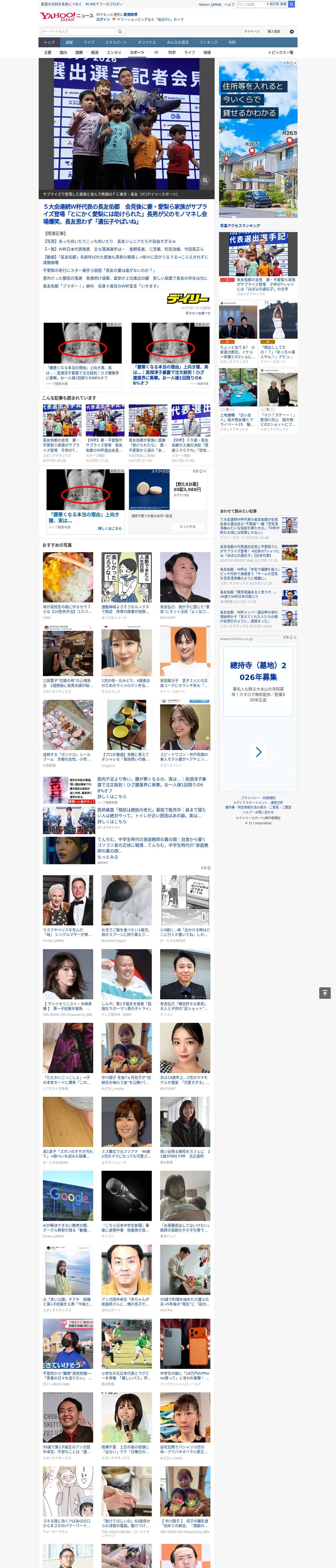Screen dimensions: 336x1568
Task: Tap the keyword search input field
Action: pos(79,31)
